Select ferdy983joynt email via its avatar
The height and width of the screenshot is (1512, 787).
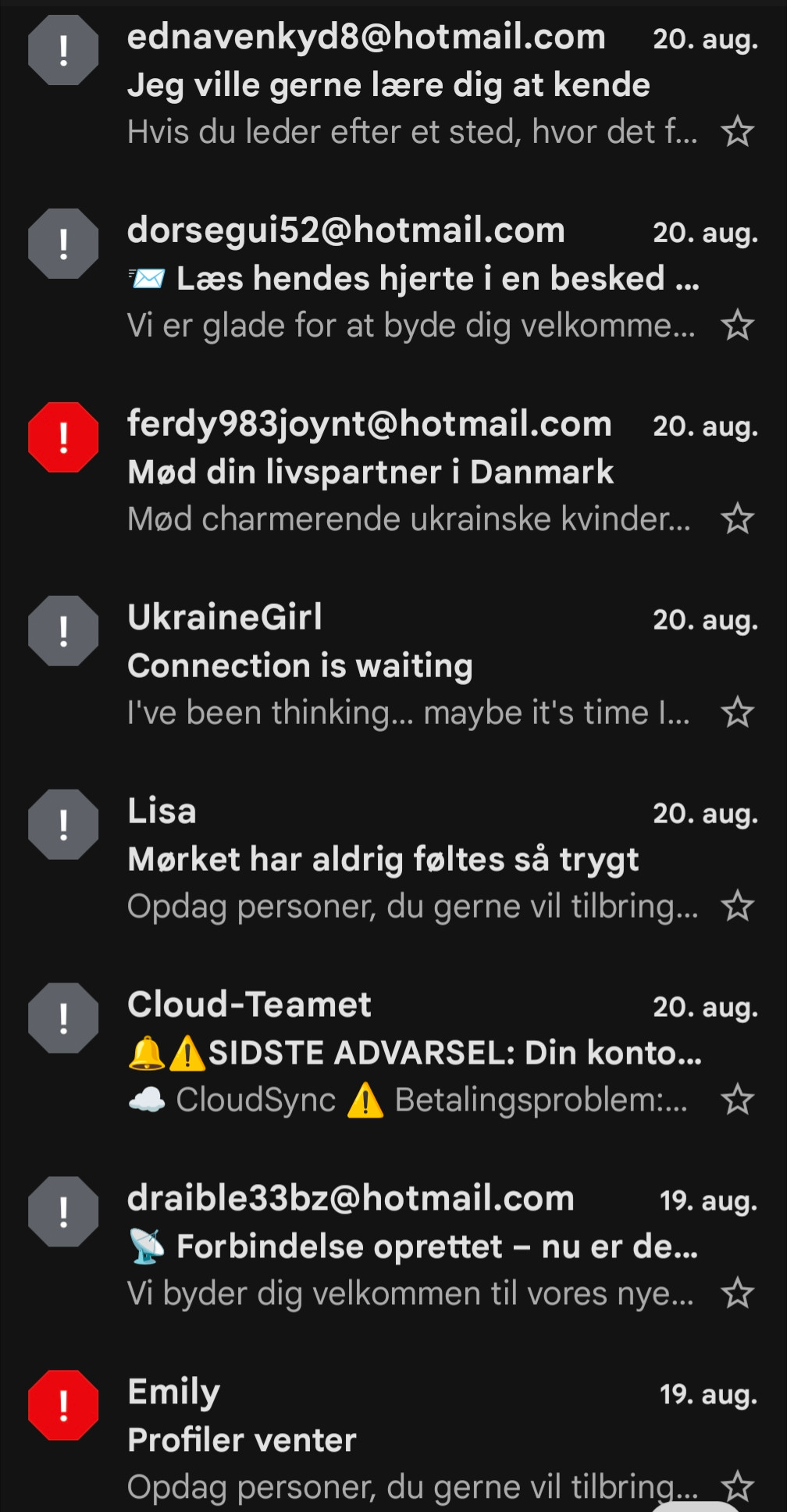tap(63, 437)
